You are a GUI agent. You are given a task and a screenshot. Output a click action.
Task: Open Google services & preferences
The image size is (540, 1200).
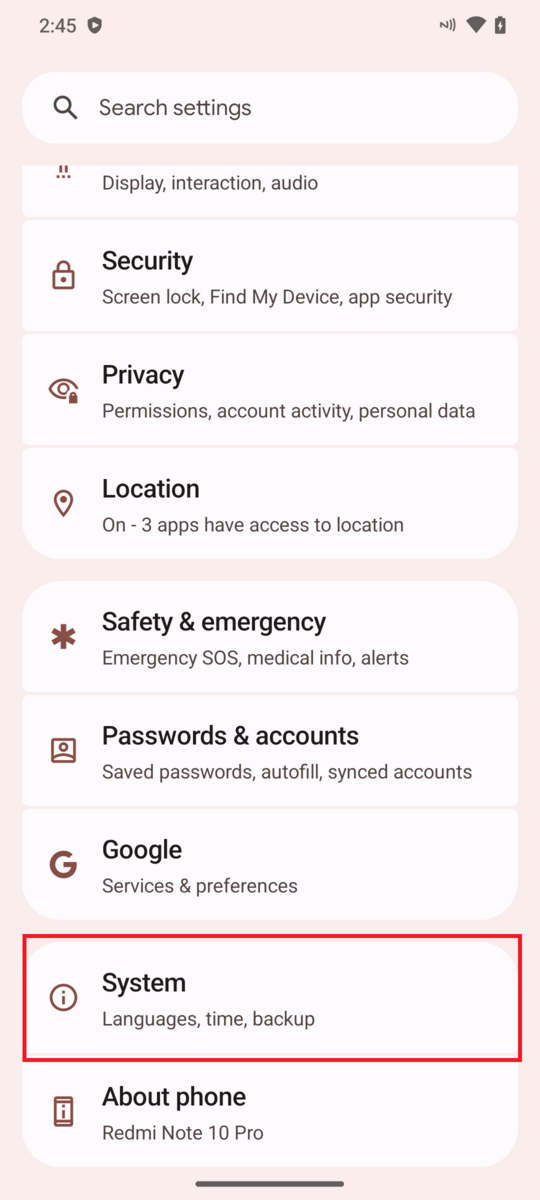[x=270, y=865]
